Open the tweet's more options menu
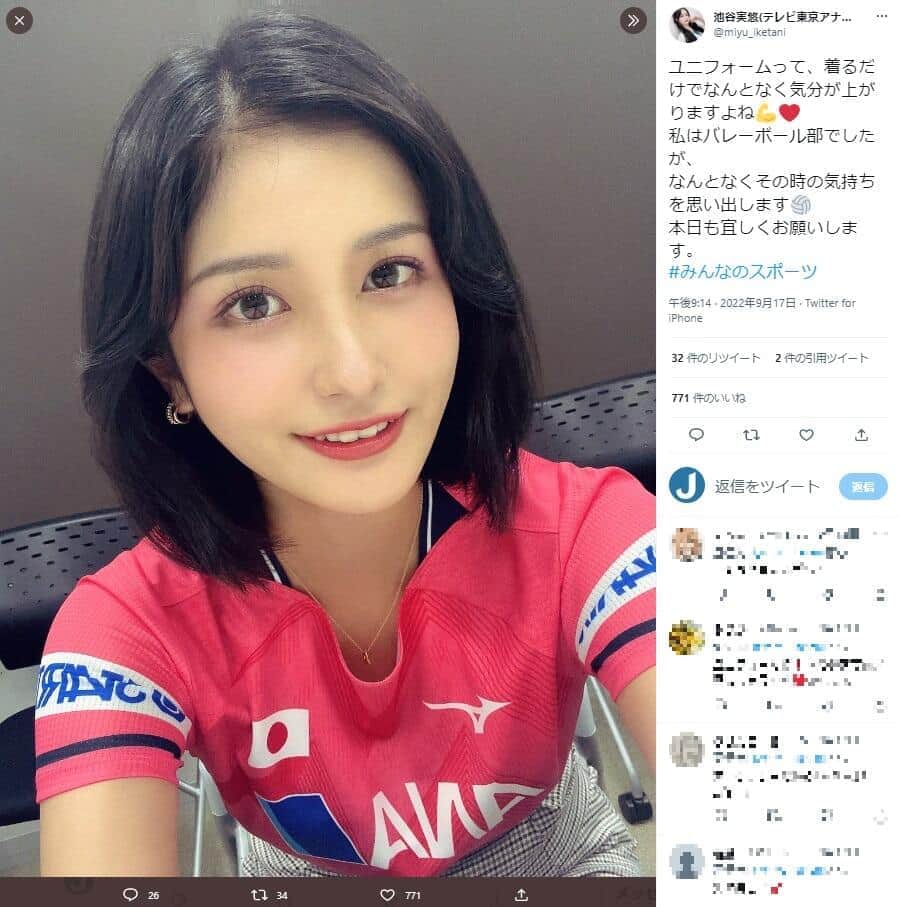Image resolution: width=900 pixels, height=907 pixels. (x=881, y=17)
